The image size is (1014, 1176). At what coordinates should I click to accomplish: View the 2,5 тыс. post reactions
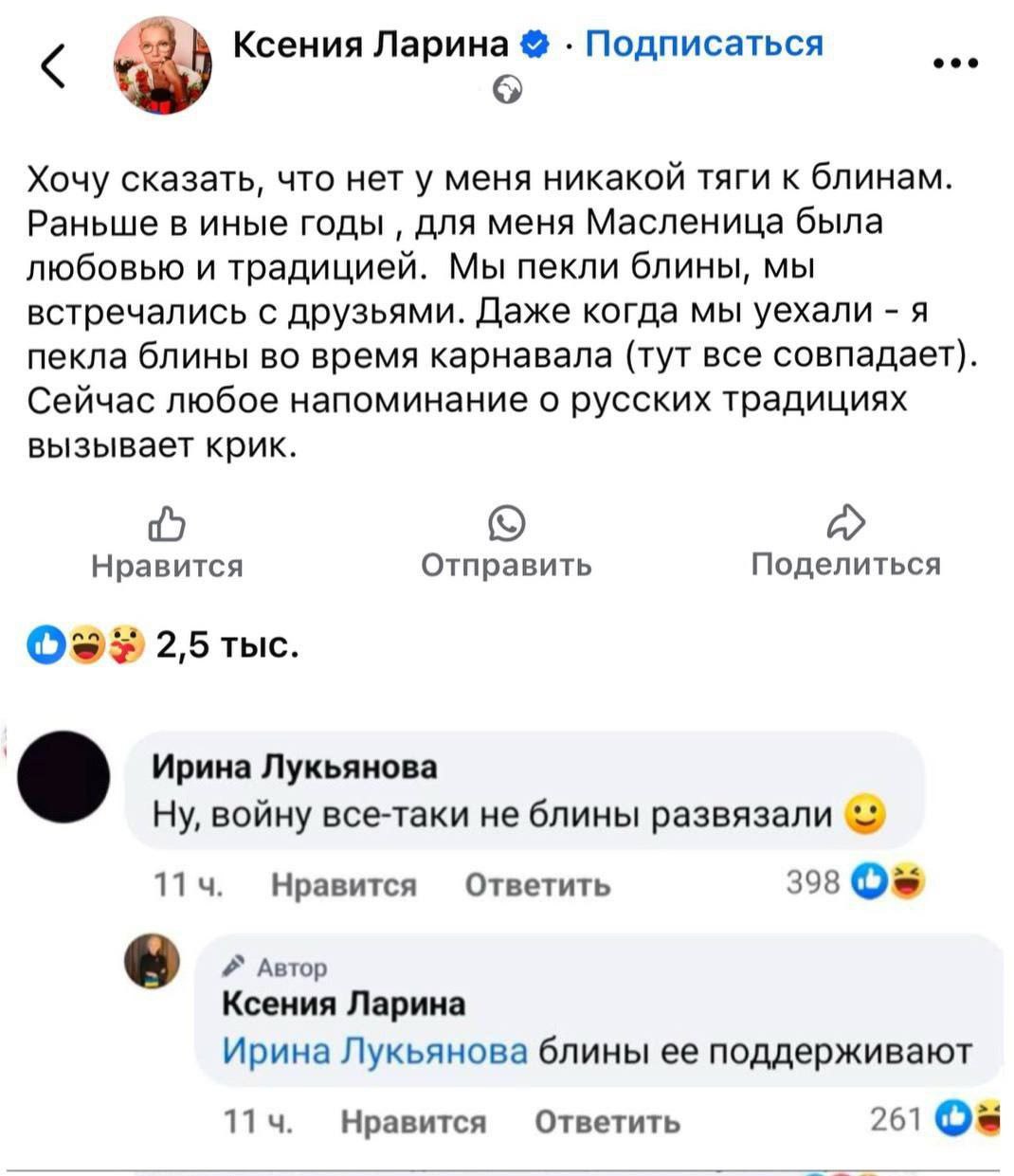(x=165, y=645)
